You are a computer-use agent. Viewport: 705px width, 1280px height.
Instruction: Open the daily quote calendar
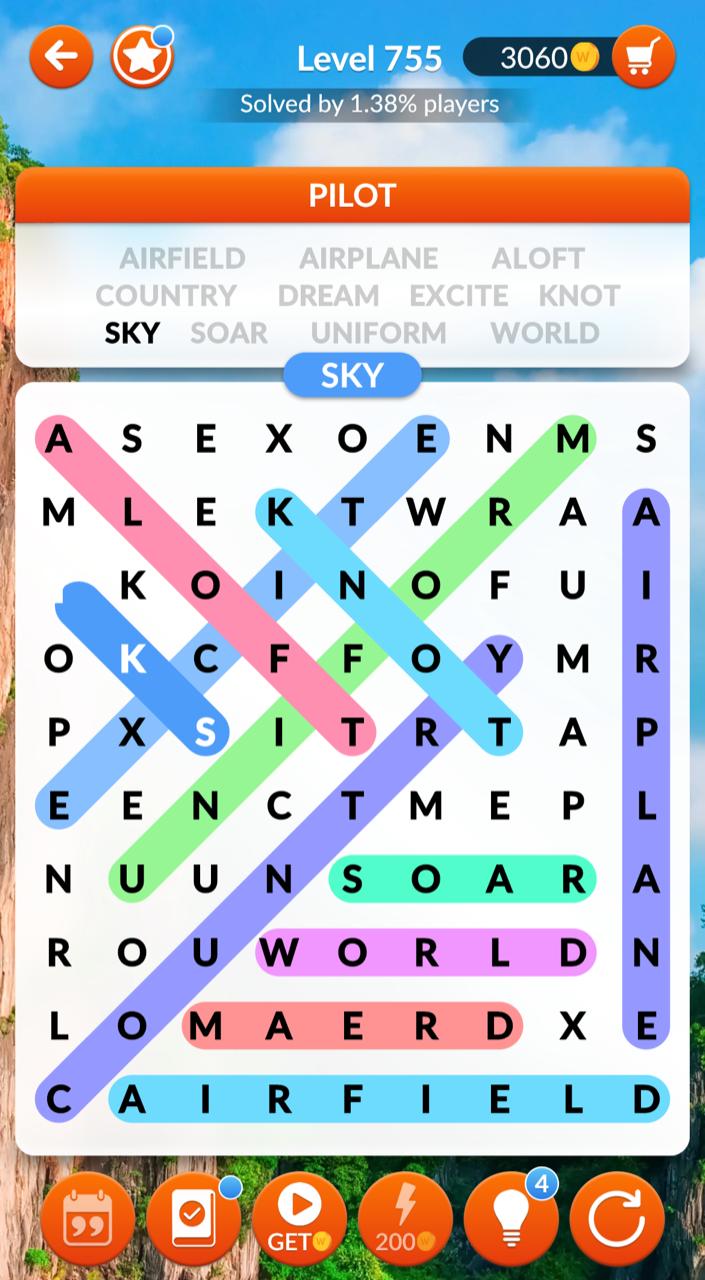pos(88,1219)
